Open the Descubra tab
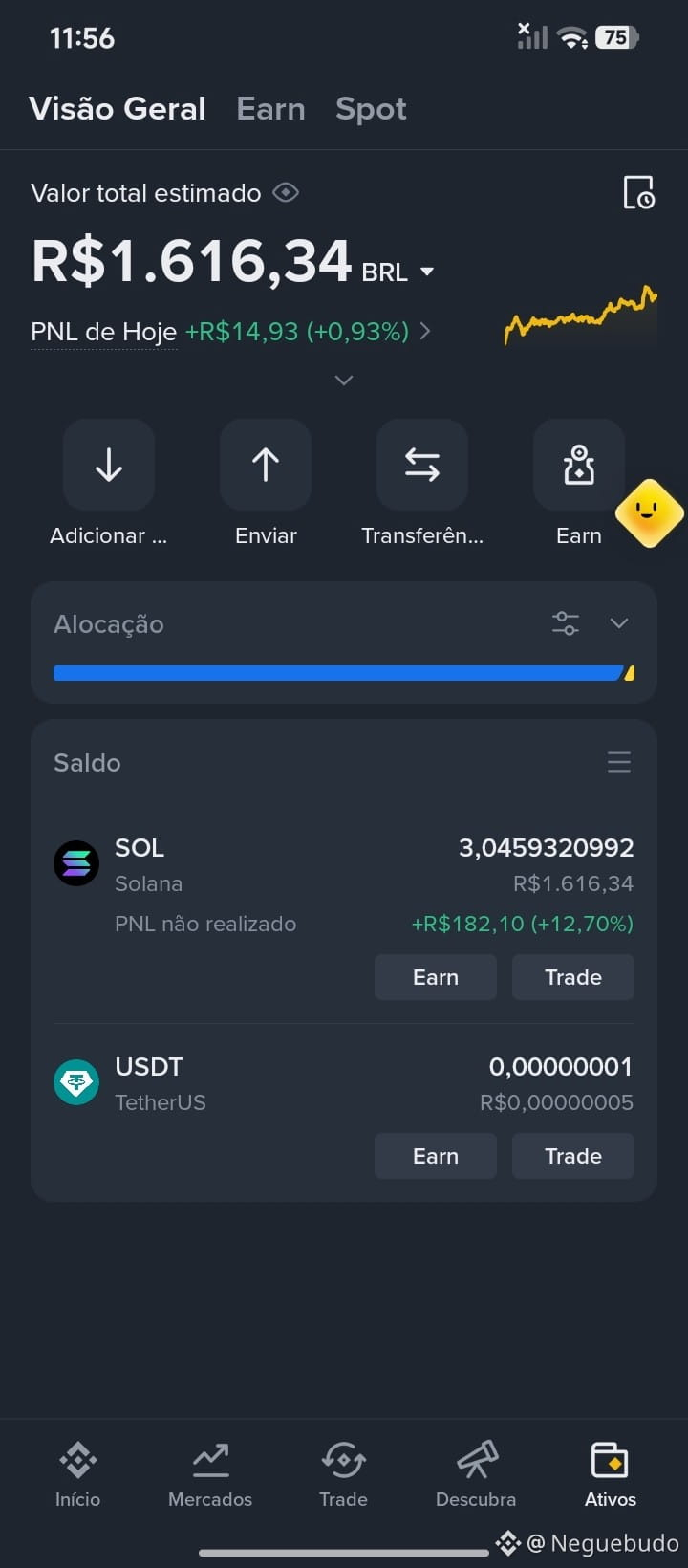This screenshot has height=1568, width=688. point(476,1474)
